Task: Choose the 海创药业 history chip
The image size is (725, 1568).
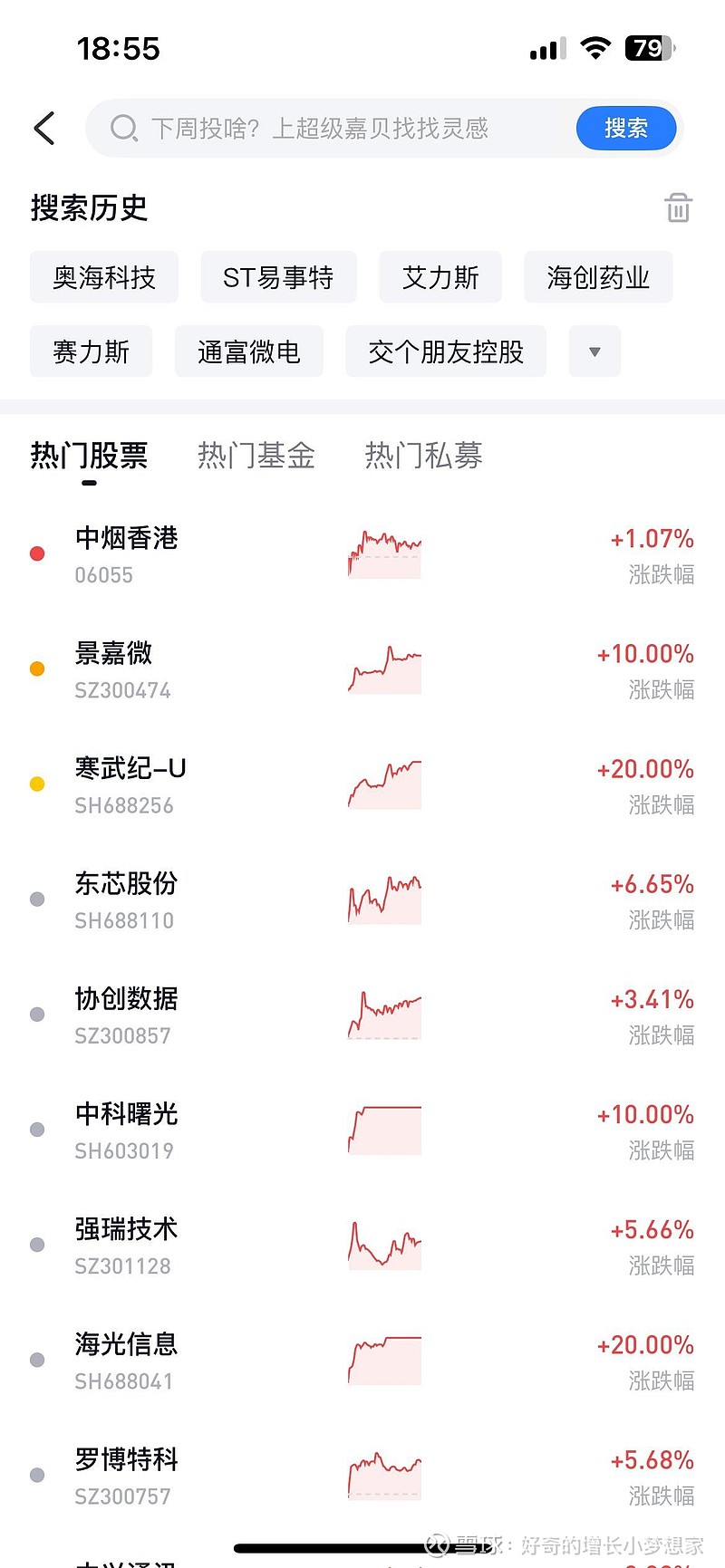Action: pos(598,277)
